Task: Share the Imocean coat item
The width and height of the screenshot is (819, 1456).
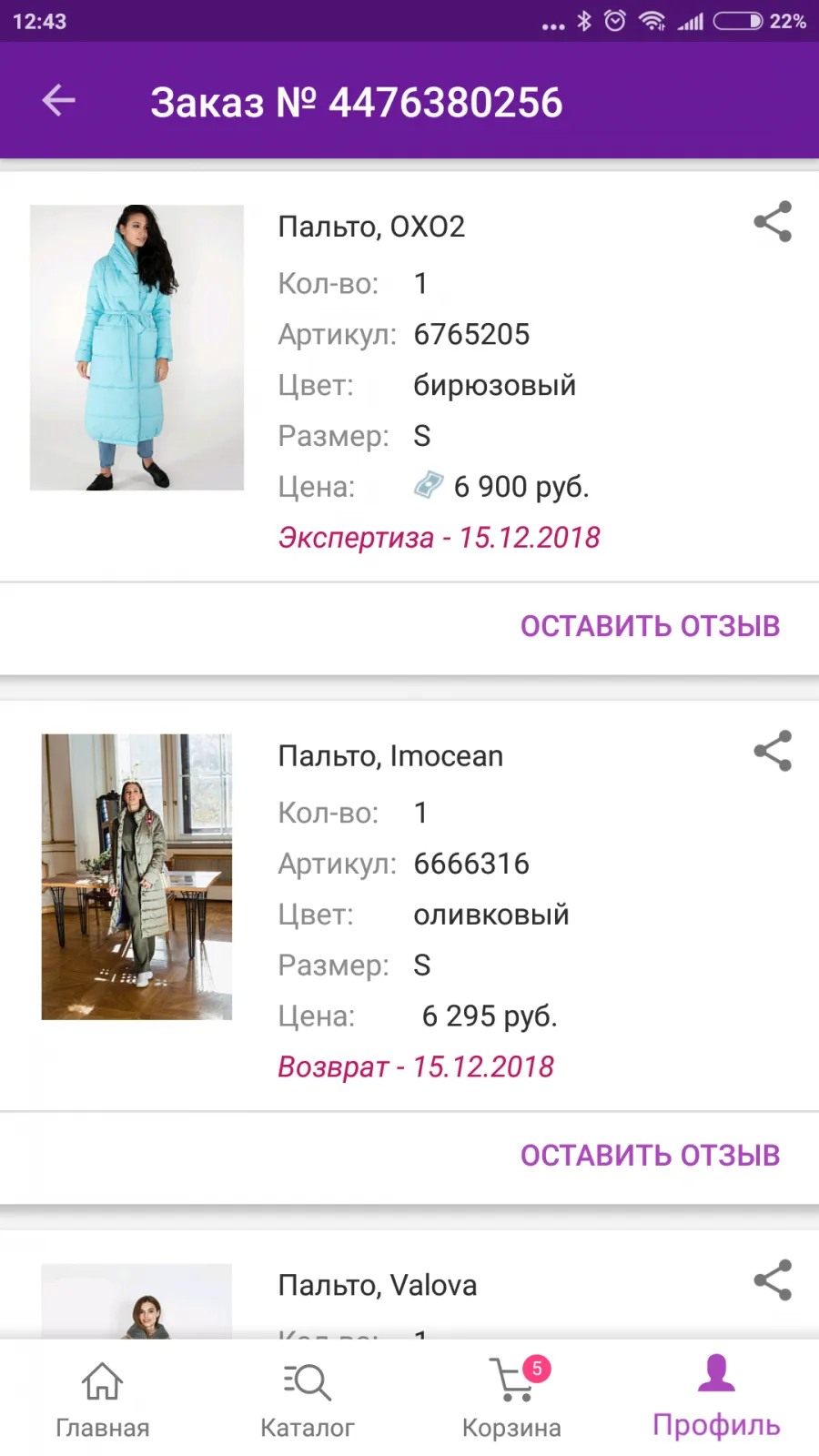Action: coord(773,752)
